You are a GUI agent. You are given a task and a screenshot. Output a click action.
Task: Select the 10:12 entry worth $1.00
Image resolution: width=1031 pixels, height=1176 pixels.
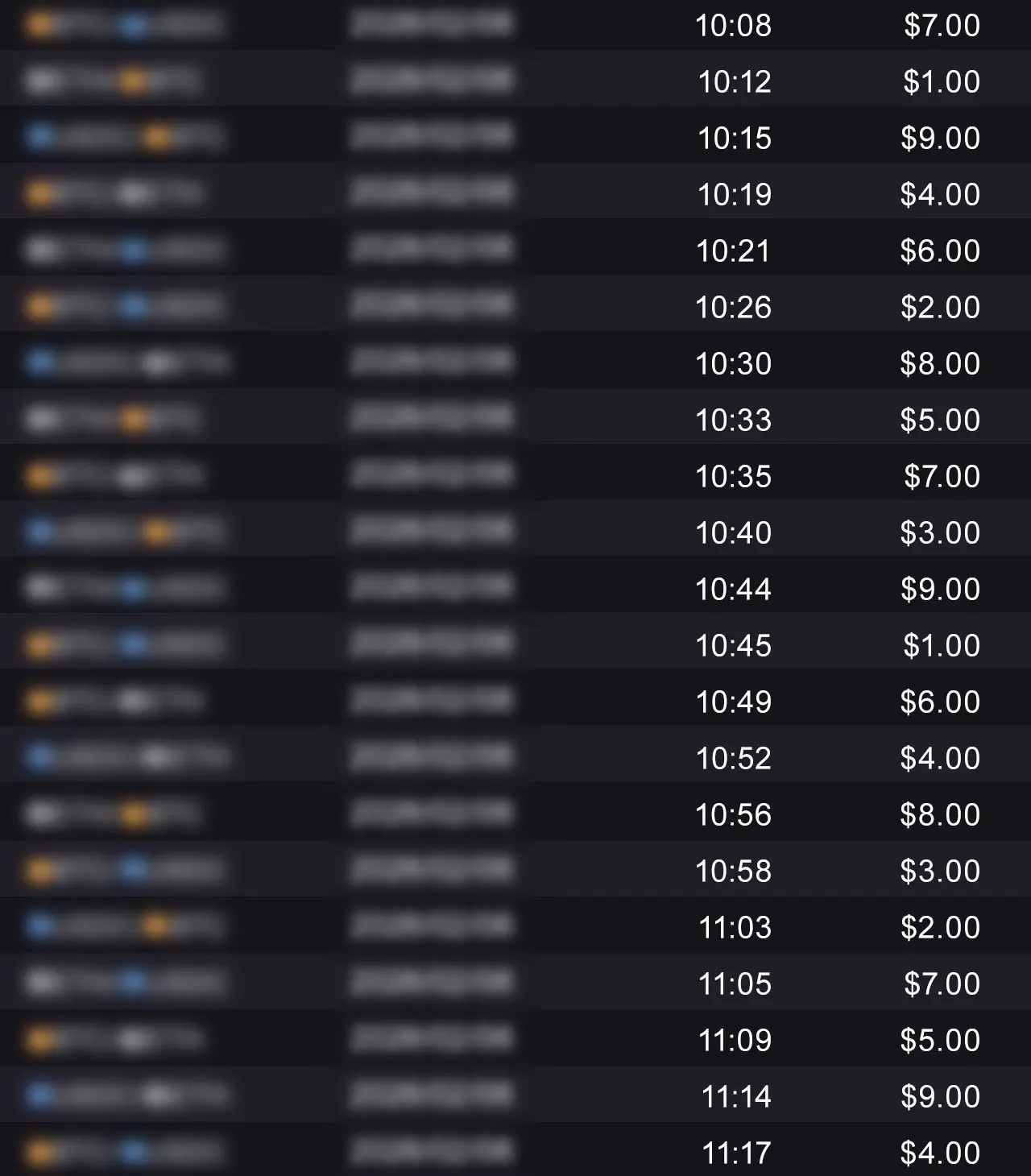(515, 81)
